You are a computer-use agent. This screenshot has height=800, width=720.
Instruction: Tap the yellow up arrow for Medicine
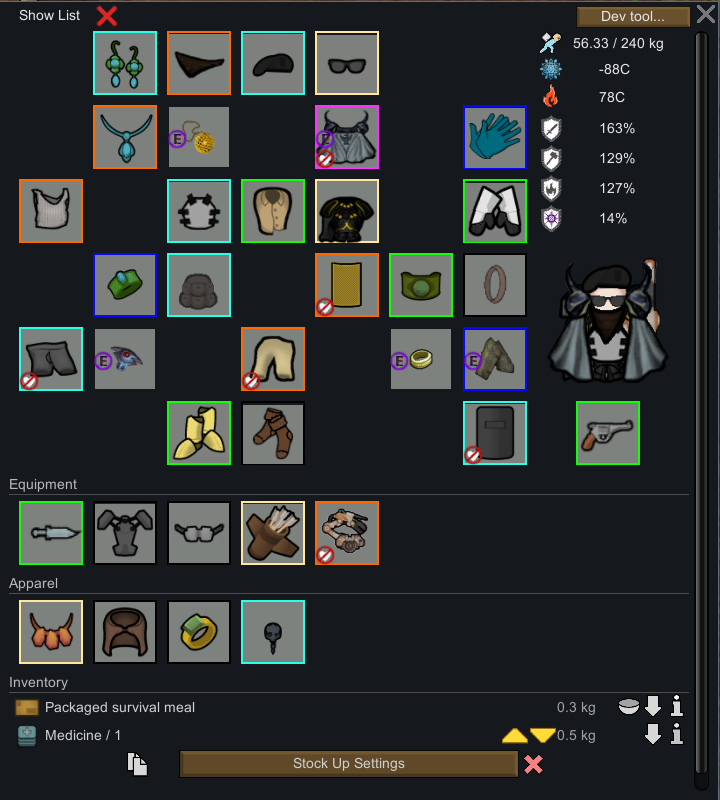coord(514,736)
